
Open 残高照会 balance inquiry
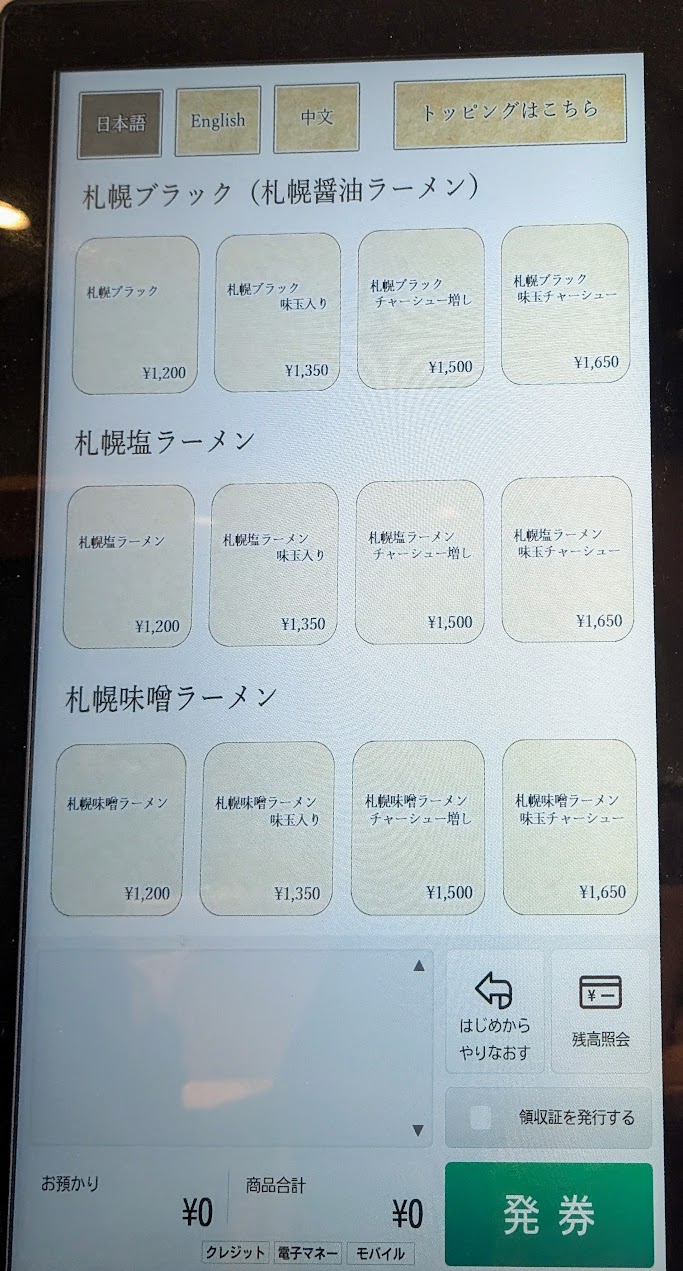pyautogui.click(x=601, y=1011)
